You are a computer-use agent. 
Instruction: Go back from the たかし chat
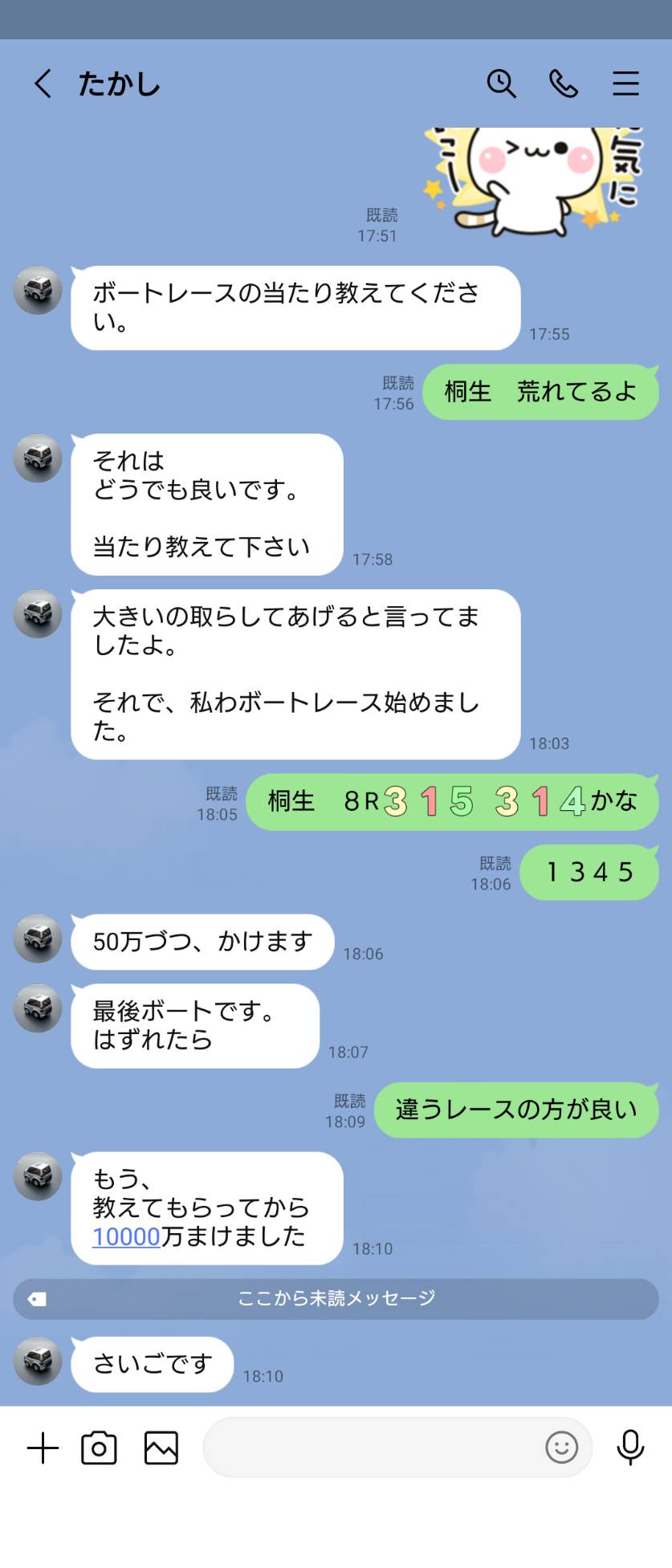pos(43,83)
